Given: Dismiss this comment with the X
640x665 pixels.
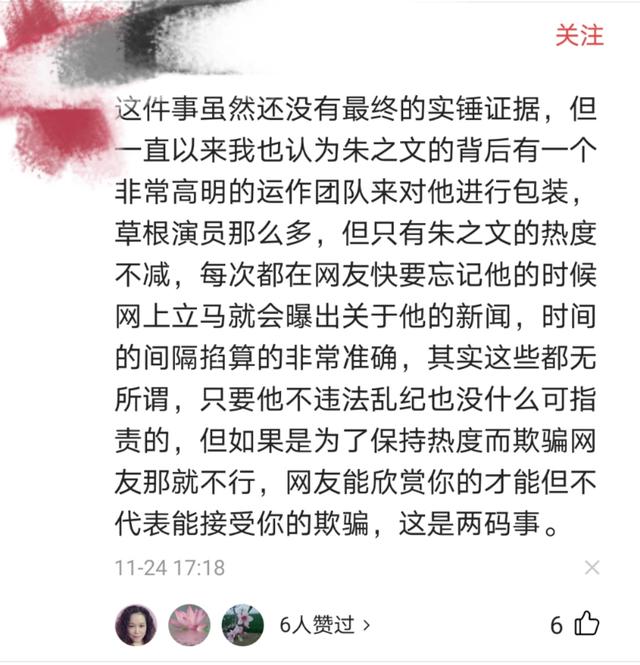Looking at the screenshot, I should [x=592, y=568].
